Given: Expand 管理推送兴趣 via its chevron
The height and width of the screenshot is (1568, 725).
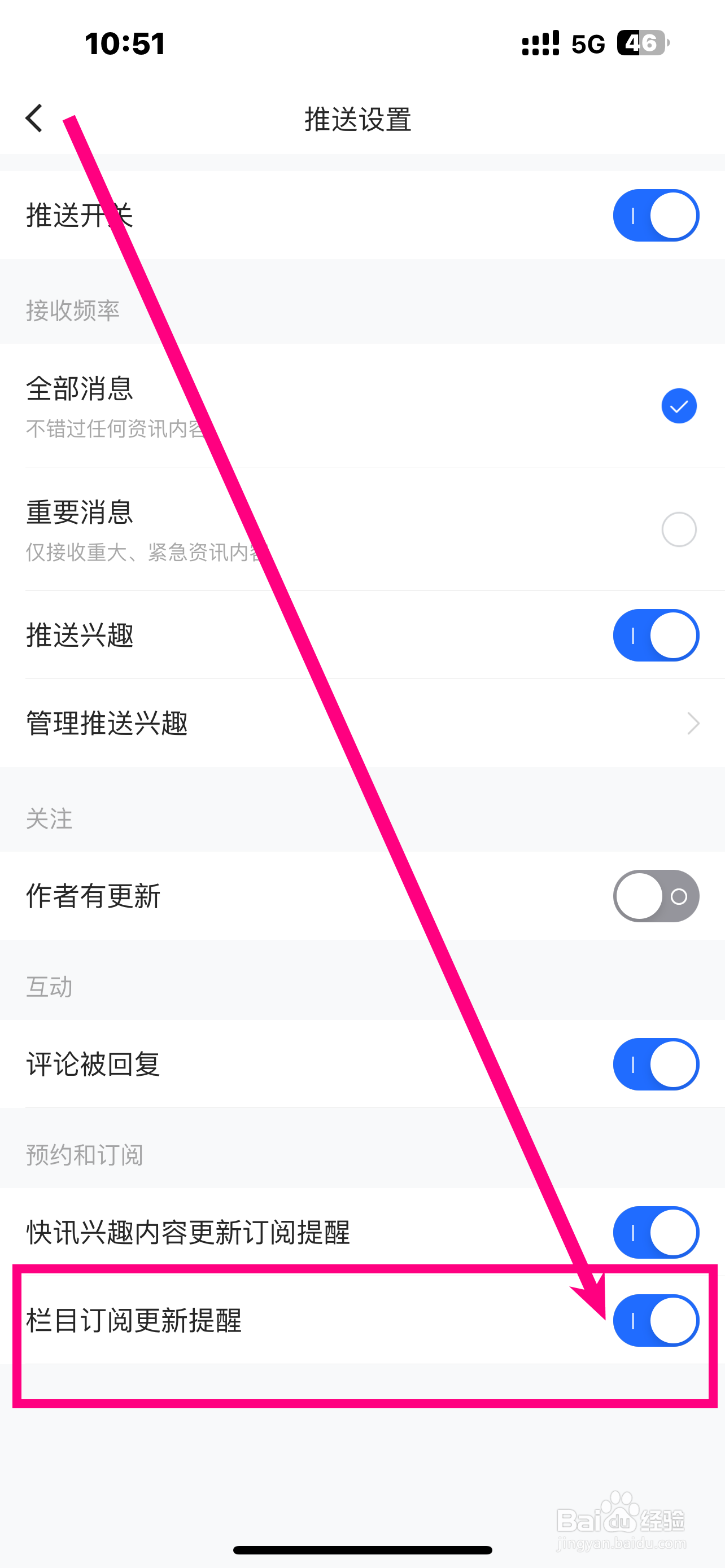Looking at the screenshot, I should click(692, 723).
